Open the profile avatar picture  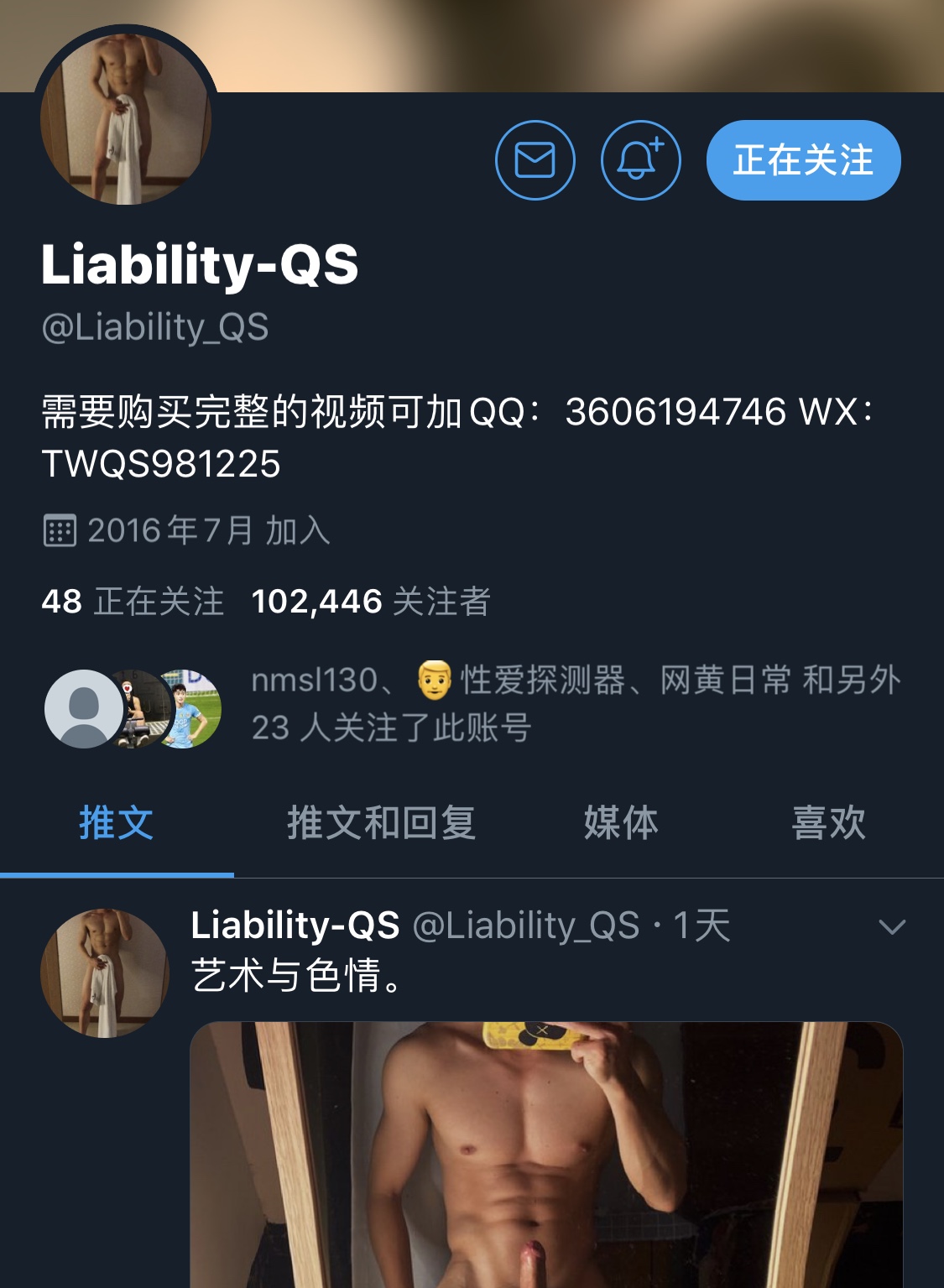pyautogui.click(x=126, y=117)
